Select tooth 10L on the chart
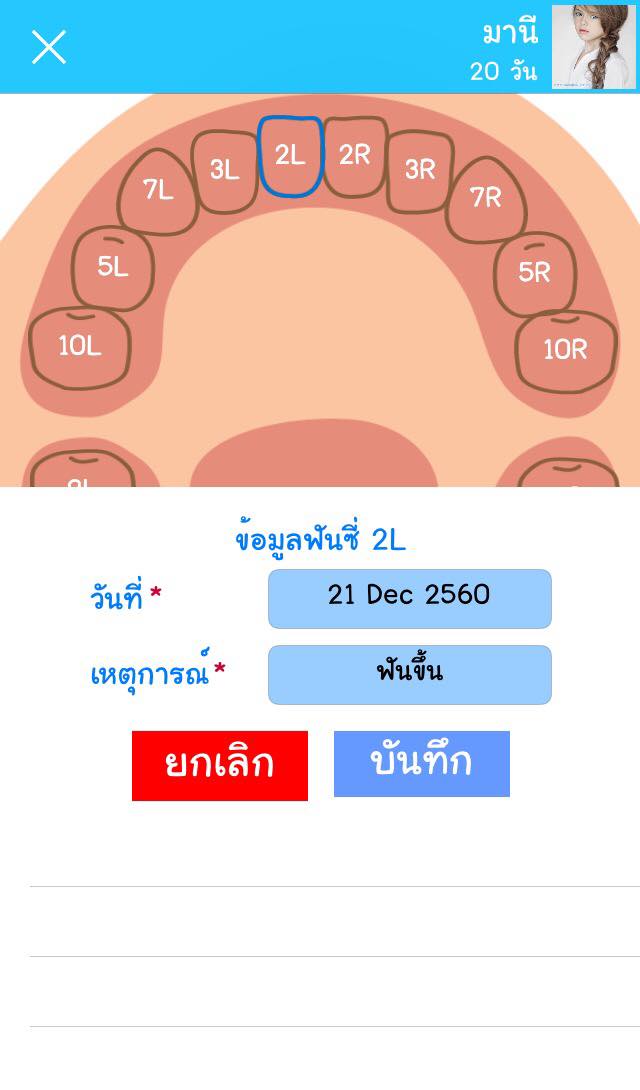Viewport: 640px width, 1090px height. coord(80,347)
